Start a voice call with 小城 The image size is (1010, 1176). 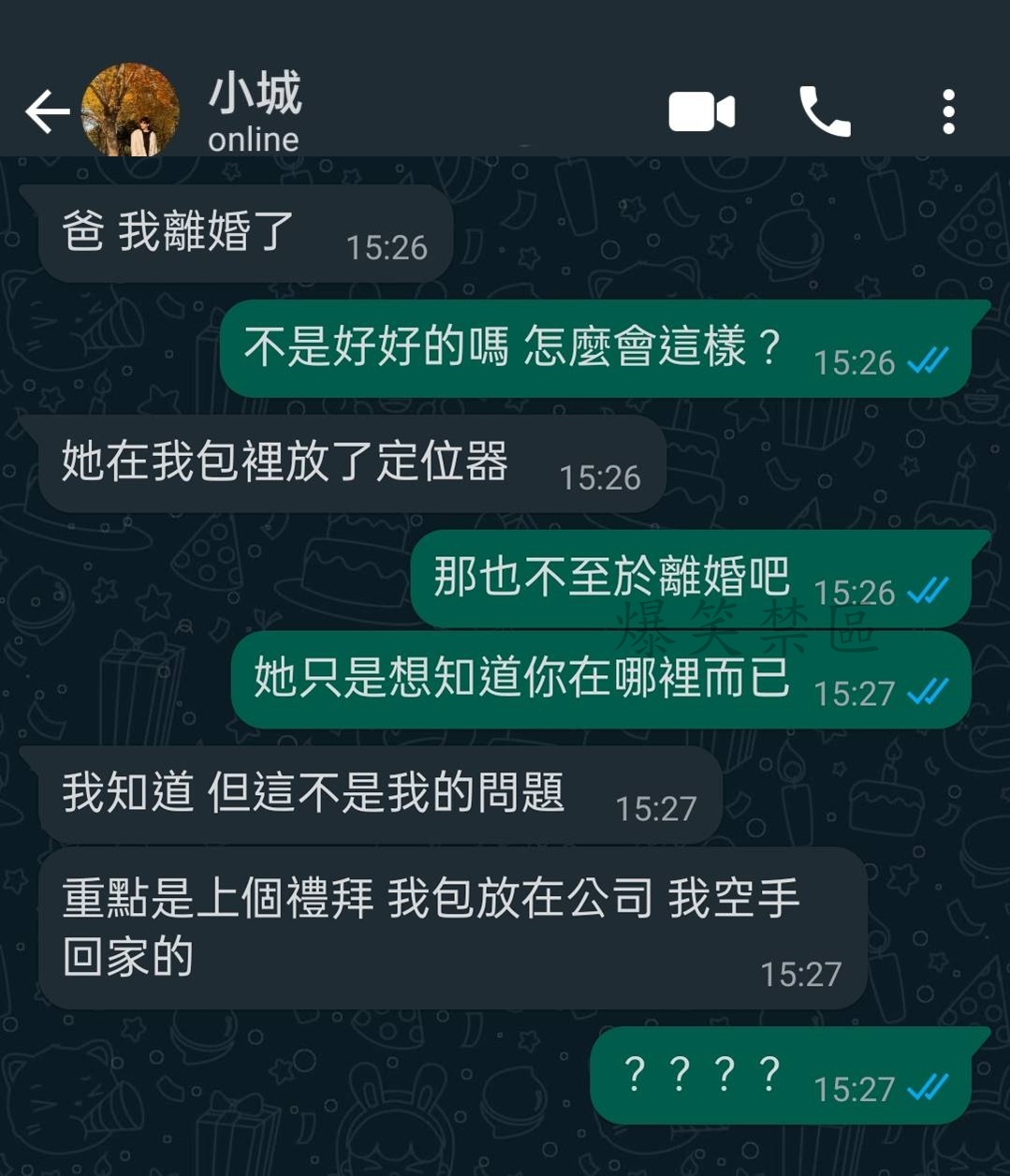tap(825, 112)
